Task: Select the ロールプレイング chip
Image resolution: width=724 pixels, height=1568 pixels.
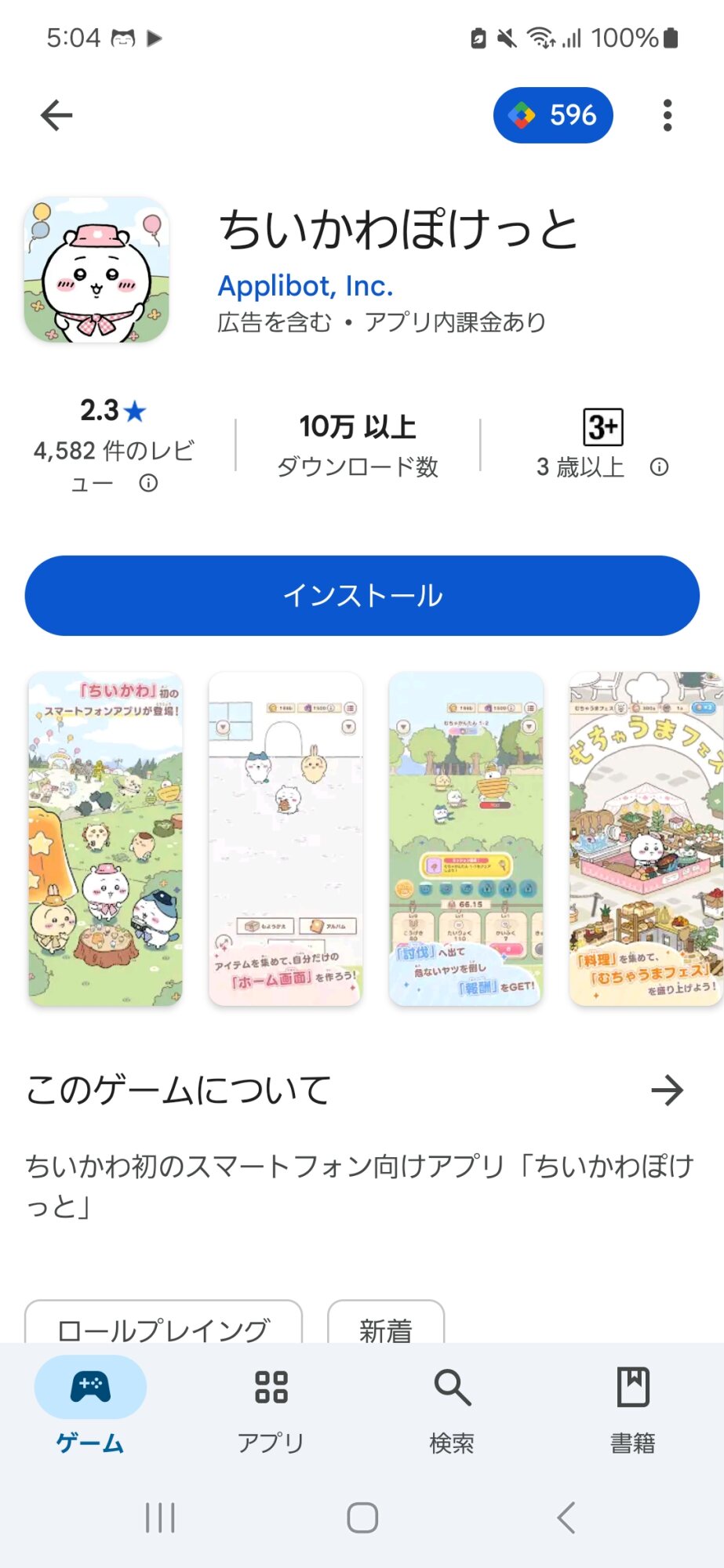Action: (x=163, y=1327)
